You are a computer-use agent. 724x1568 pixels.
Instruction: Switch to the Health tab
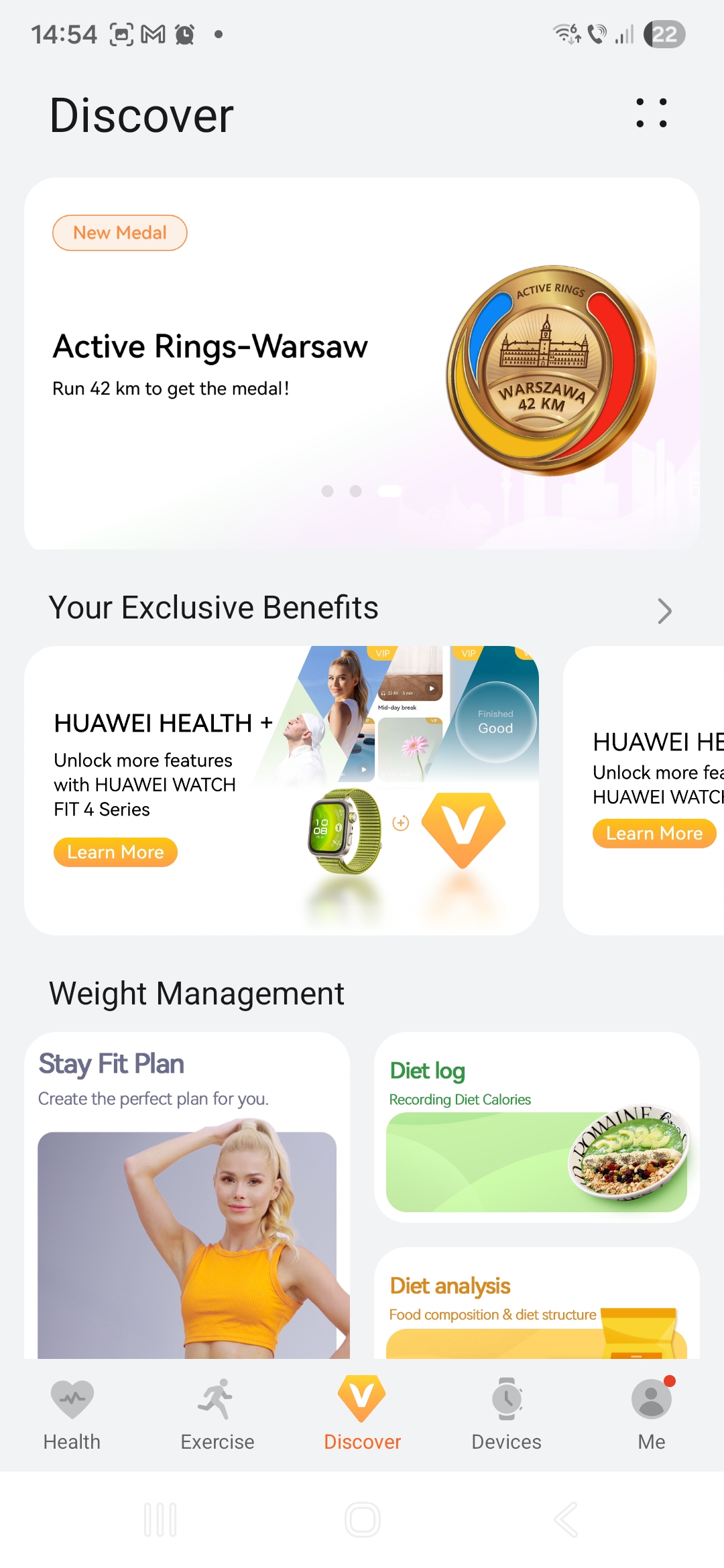72,1413
